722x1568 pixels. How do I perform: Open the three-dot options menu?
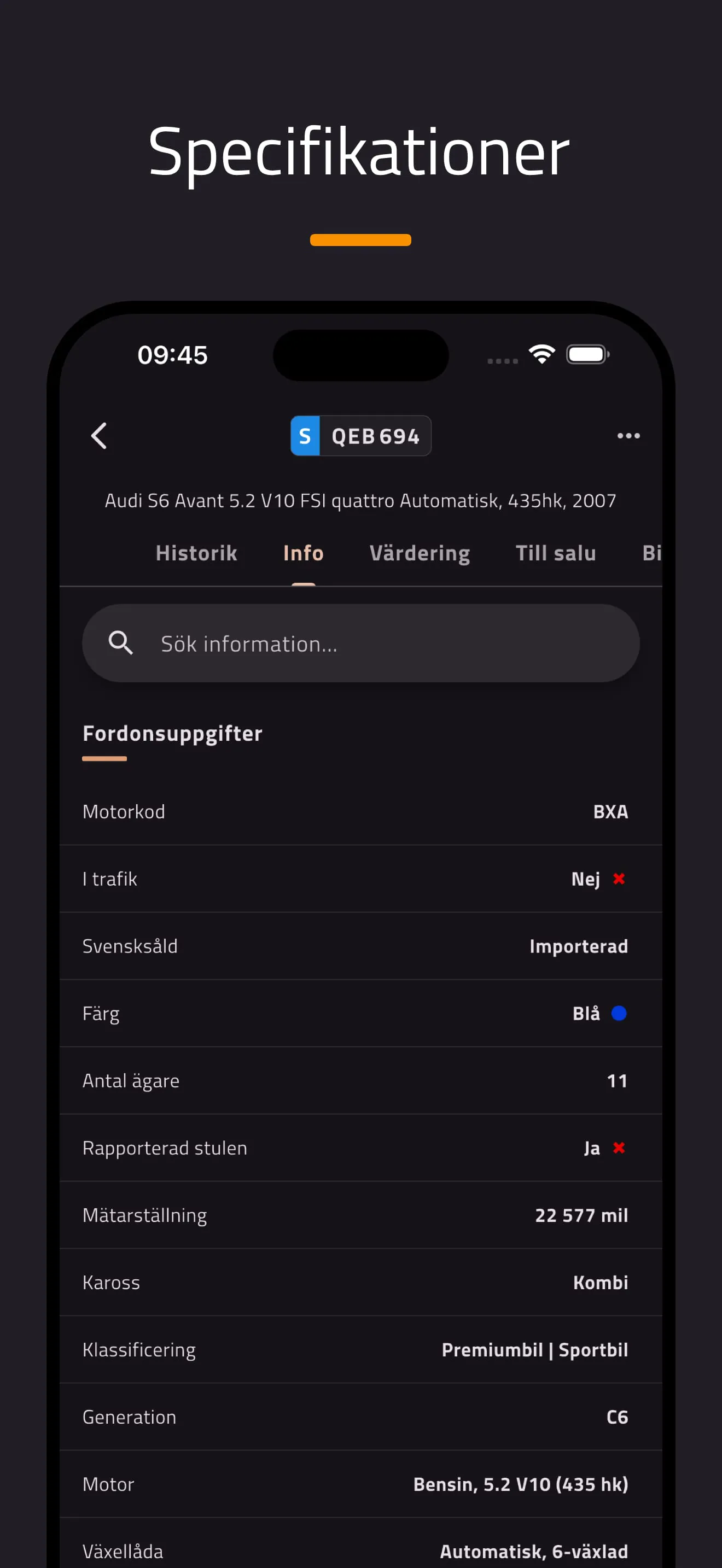(629, 435)
